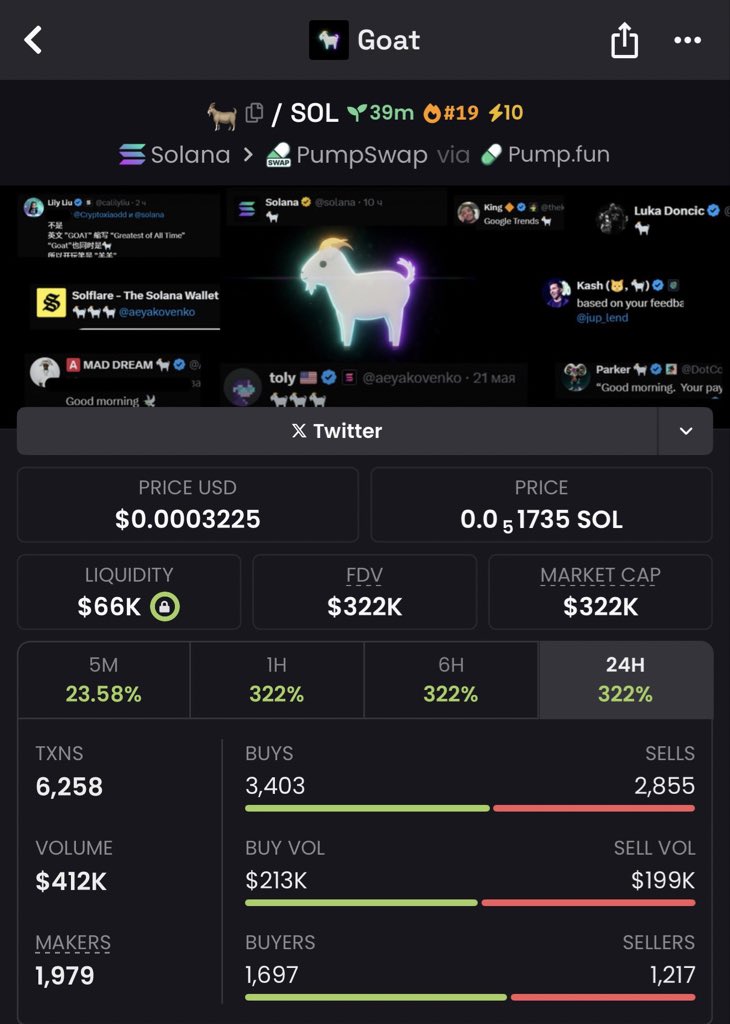This screenshot has height=1024, width=730.
Task: Open the Twitter link button
Action: pyautogui.click(x=337, y=431)
